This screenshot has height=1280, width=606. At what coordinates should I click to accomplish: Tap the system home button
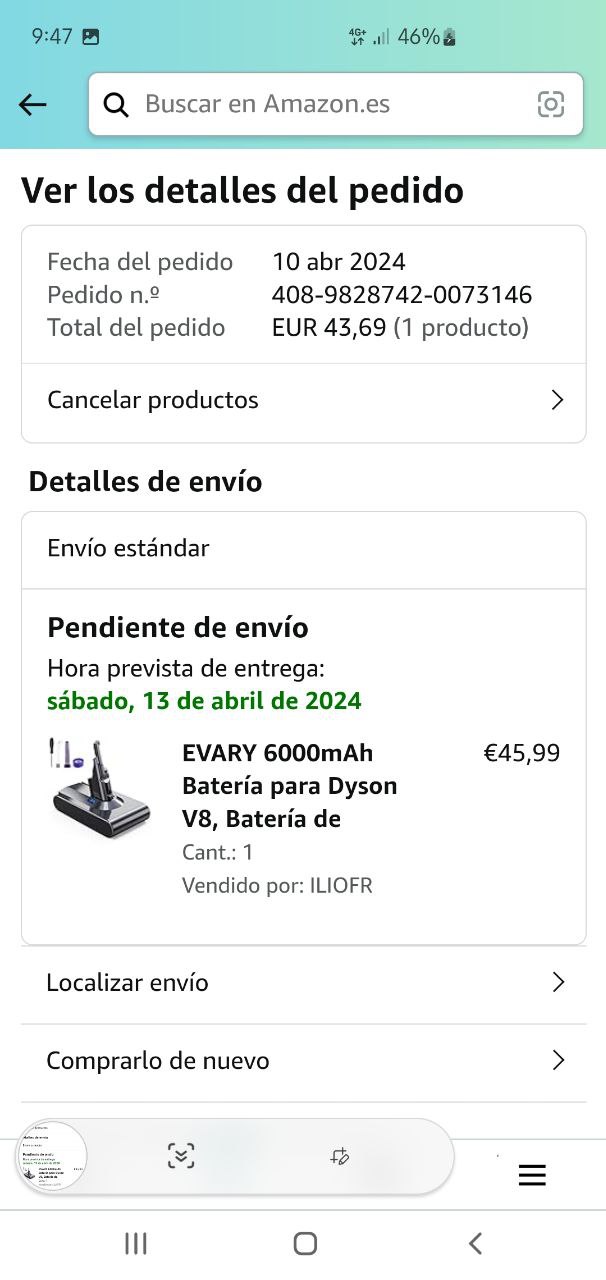coord(305,1243)
